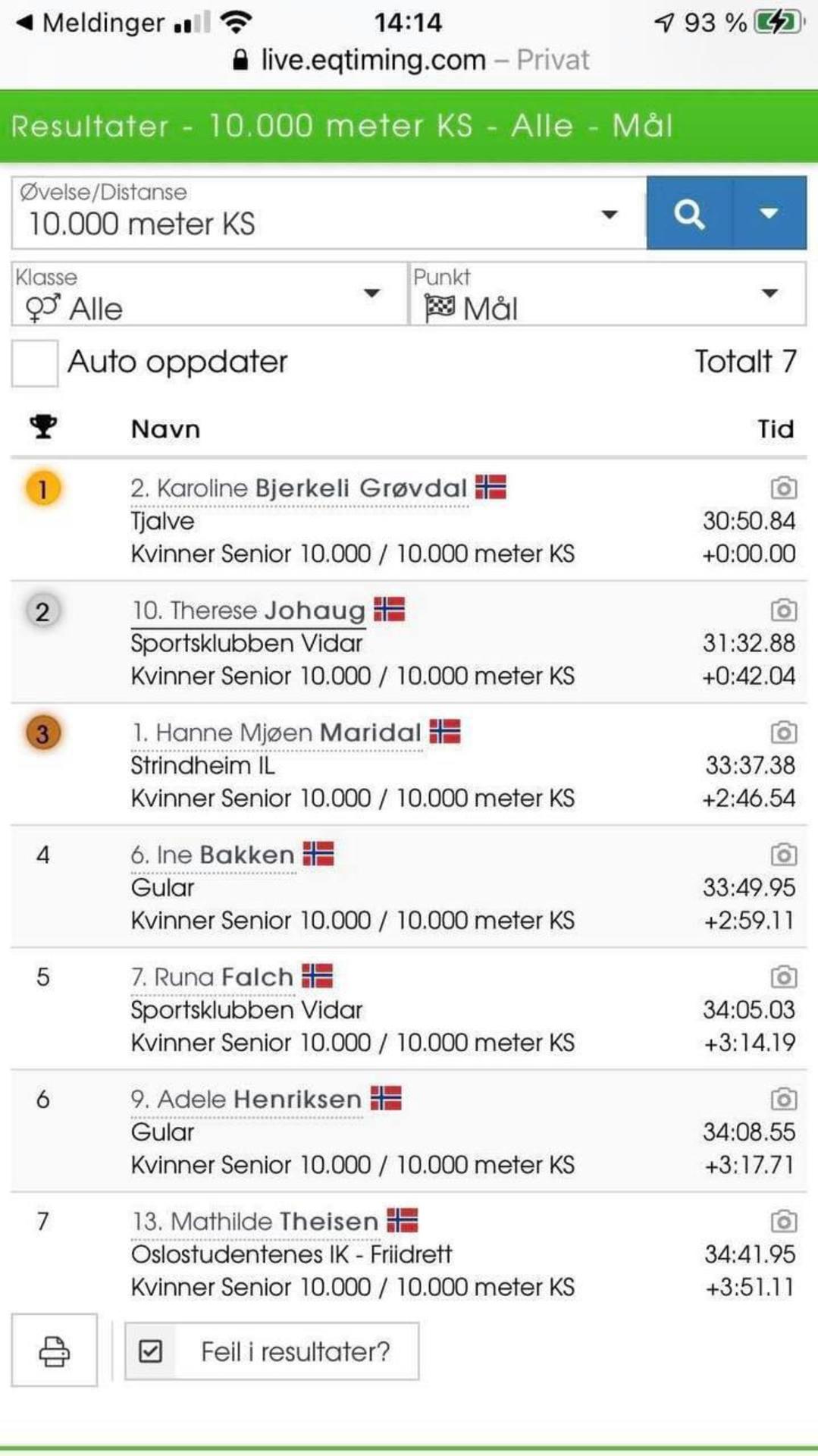Screen dimensions: 818x1456
Task: Open Hanne Mjøen Maridal's result details
Action: 276,733
